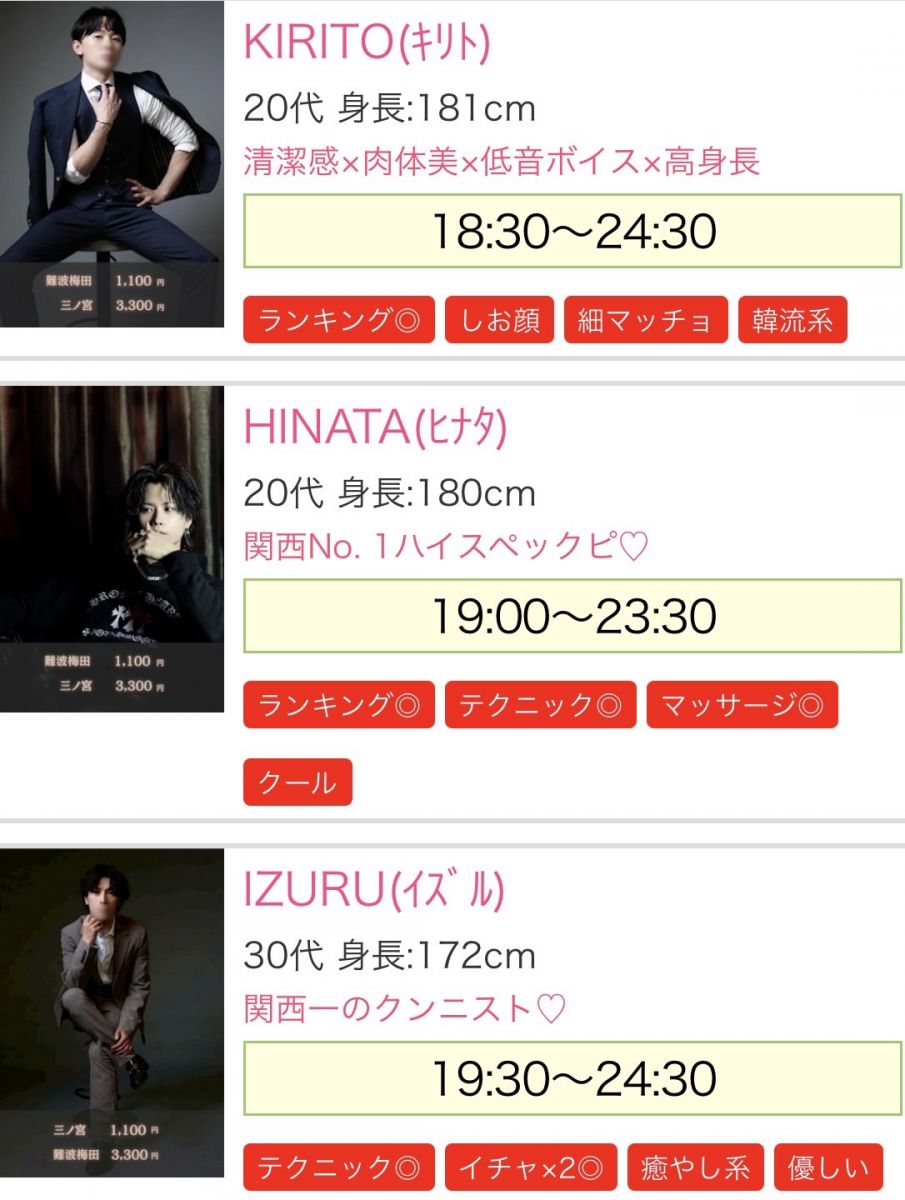905x1200 pixels.
Task: Select the 韓流系 tag
Action: 792,321
